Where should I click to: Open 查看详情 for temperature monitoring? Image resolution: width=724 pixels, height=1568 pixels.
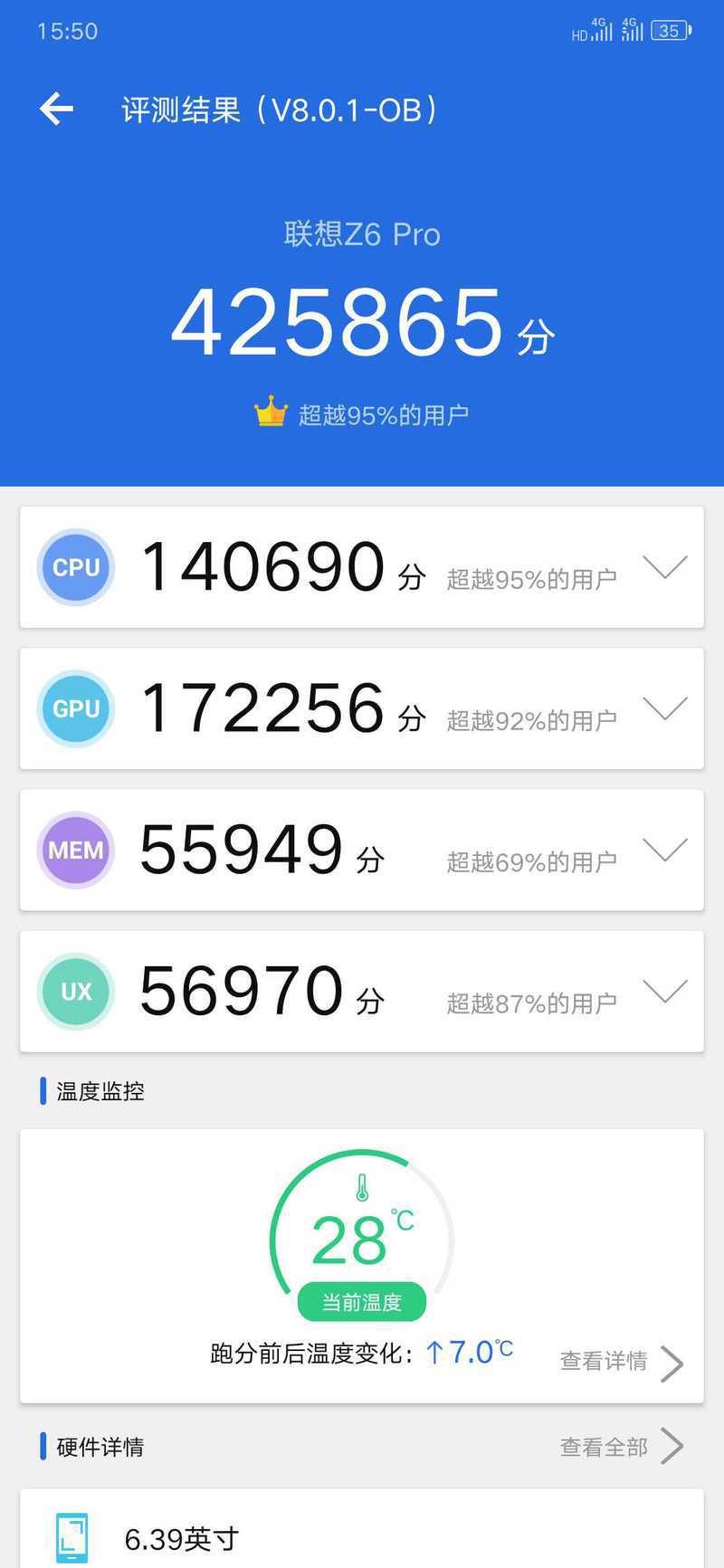point(622,1362)
